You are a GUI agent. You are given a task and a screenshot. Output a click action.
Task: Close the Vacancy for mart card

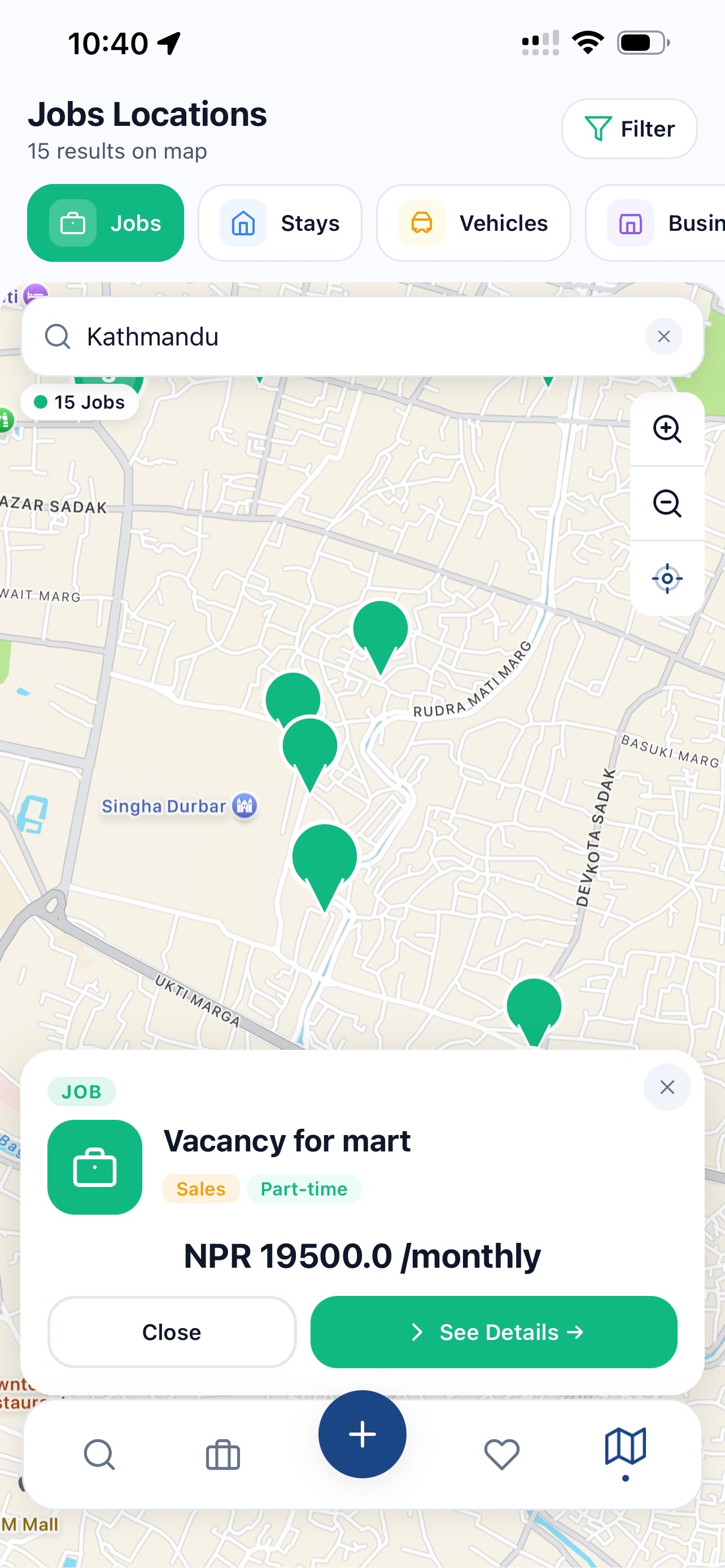click(x=171, y=1332)
